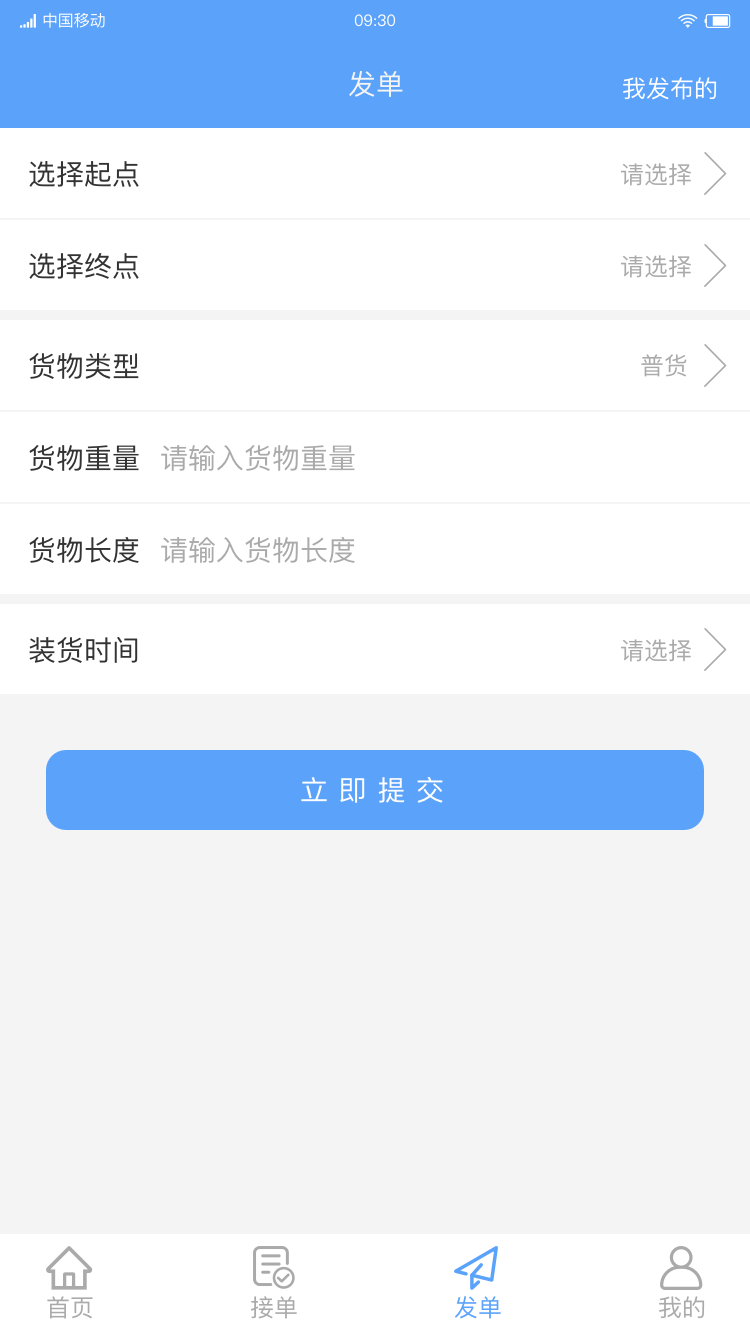Open the 选择终点 row
Screen dimensions: 750x1334
tap(375, 266)
